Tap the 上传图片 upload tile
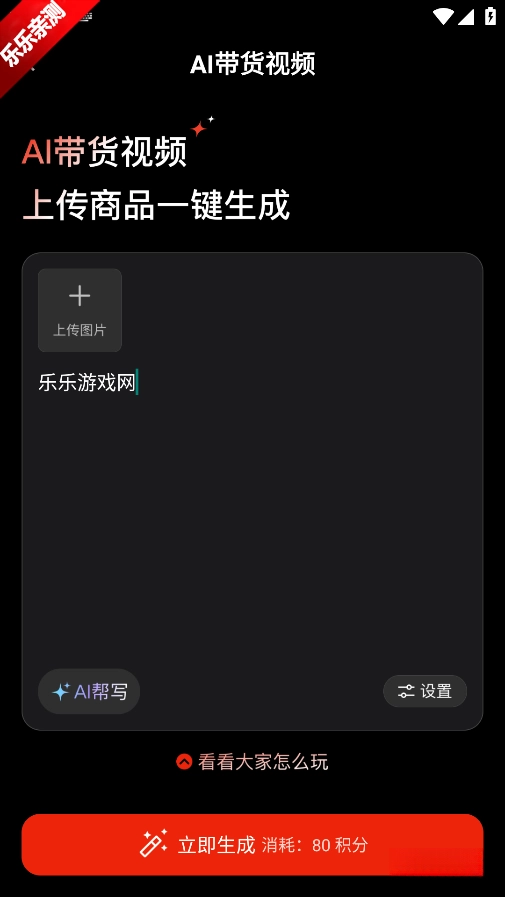 [79, 310]
